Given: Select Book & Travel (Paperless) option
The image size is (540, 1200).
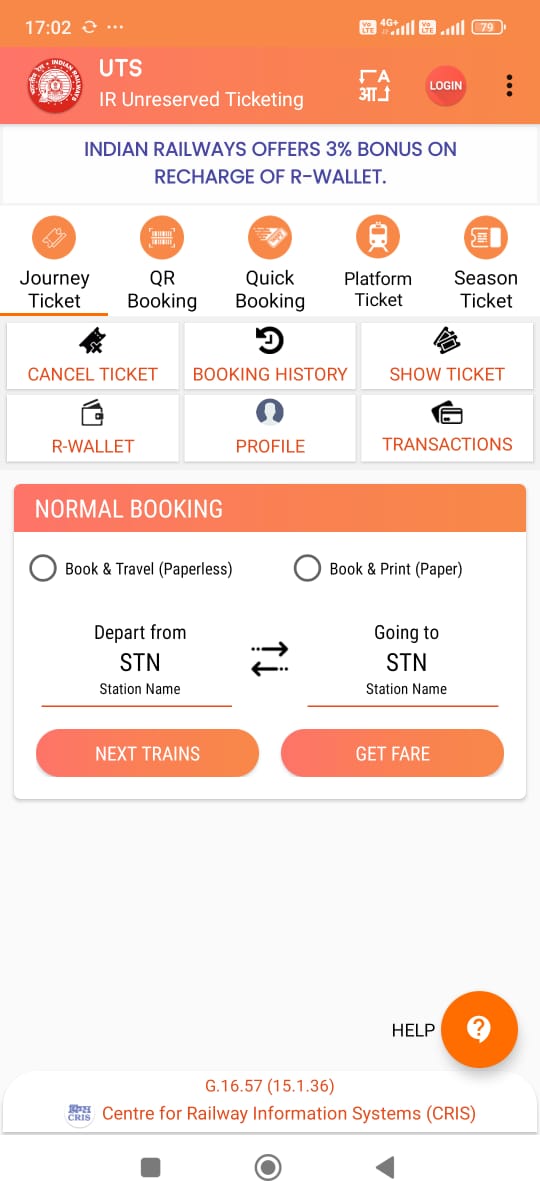Looking at the screenshot, I should tap(131, 569).
